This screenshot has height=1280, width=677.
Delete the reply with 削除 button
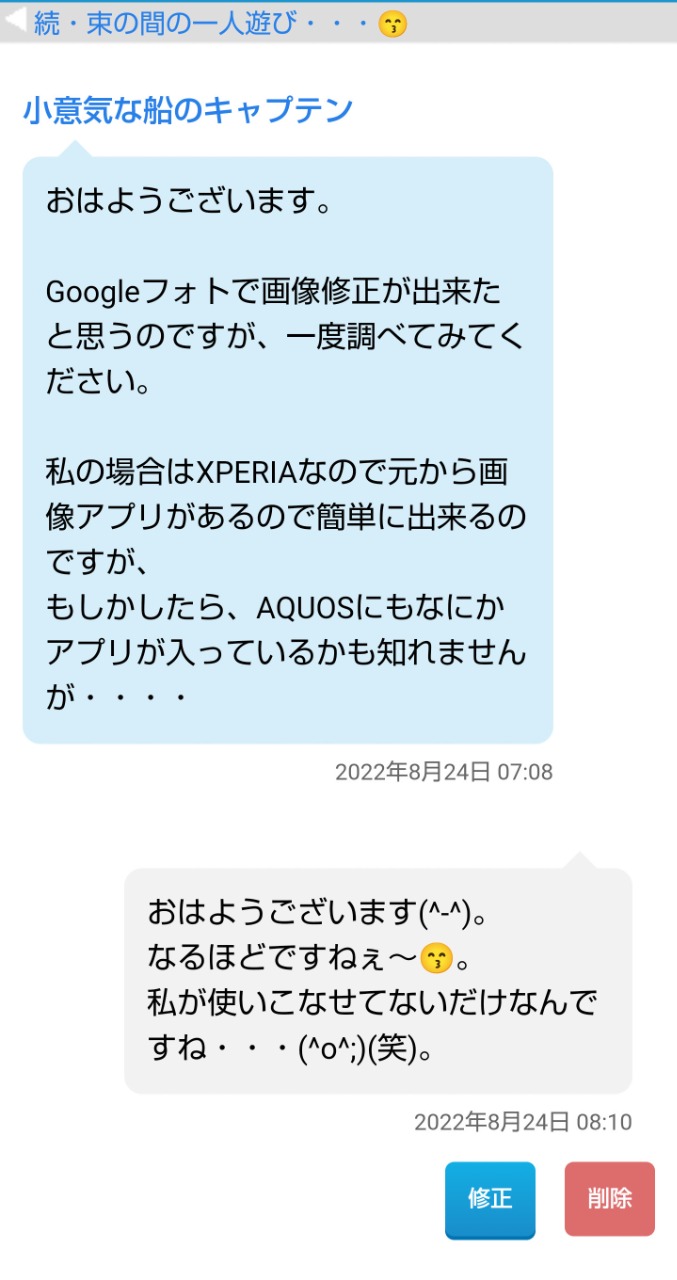[609, 1198]
